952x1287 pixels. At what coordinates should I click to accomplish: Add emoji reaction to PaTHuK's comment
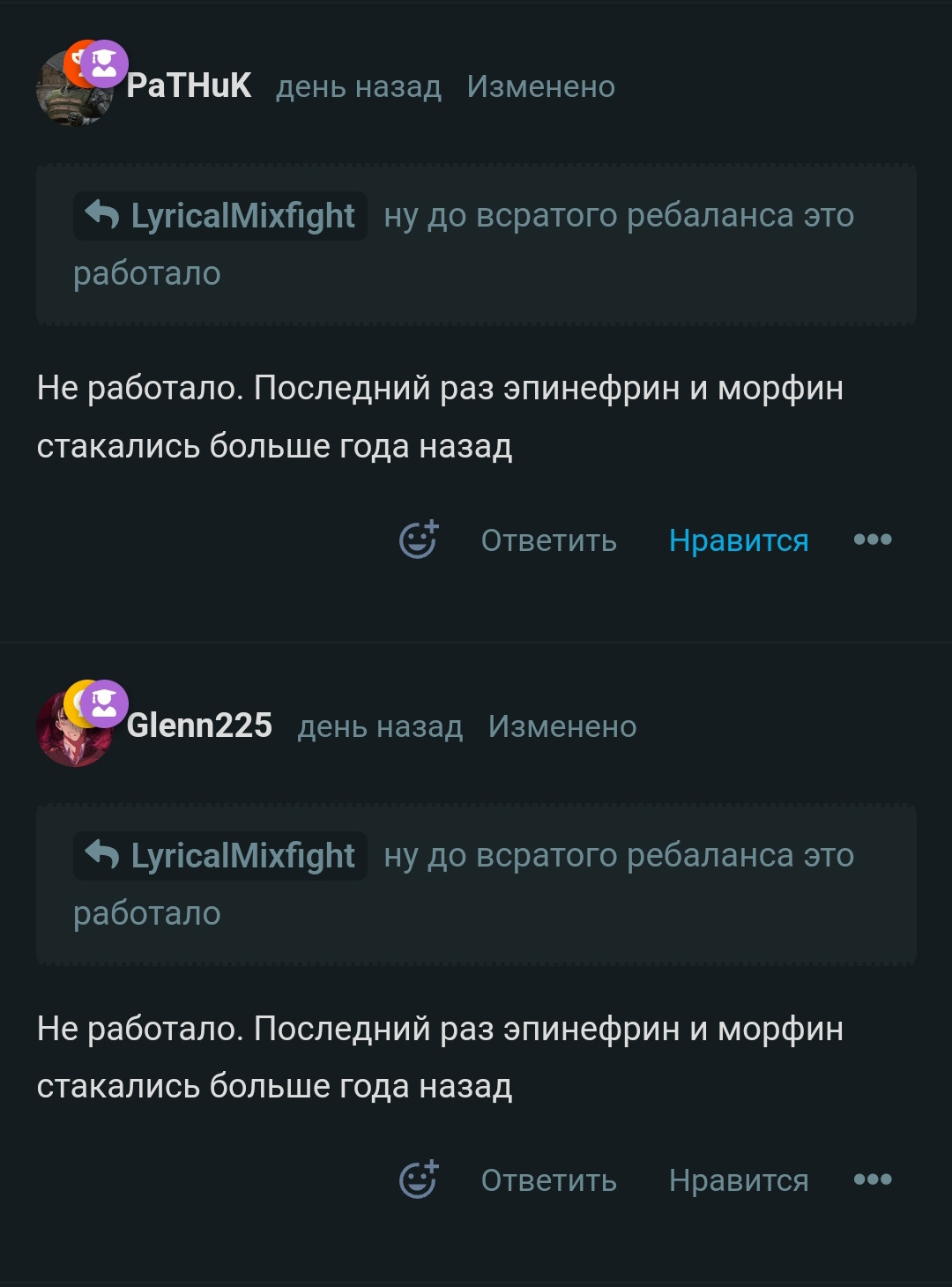point(419,539)
